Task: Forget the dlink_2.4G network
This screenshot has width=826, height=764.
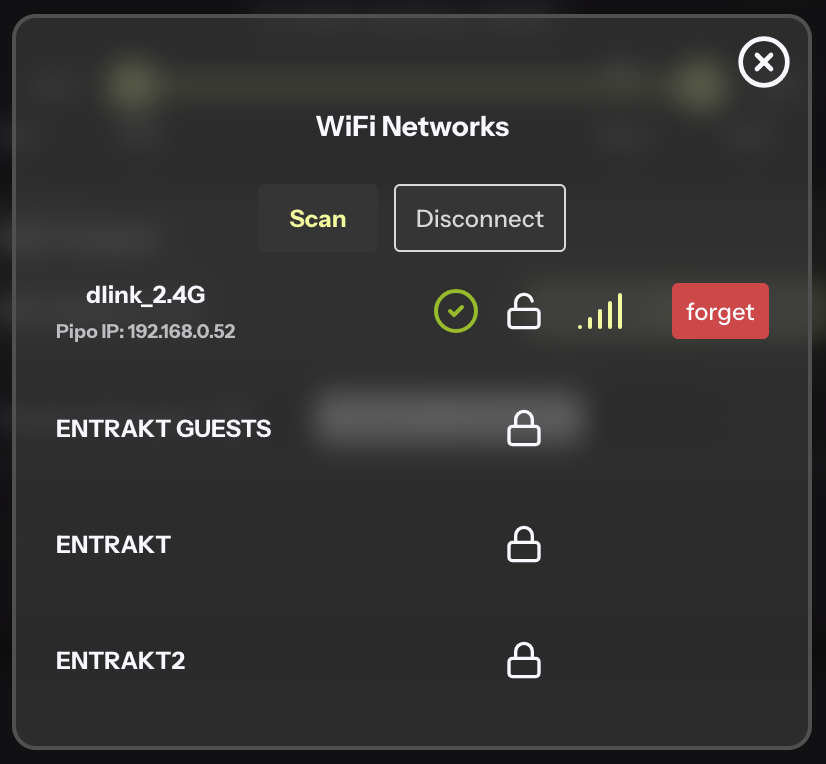Action: (x=719, y=311)
